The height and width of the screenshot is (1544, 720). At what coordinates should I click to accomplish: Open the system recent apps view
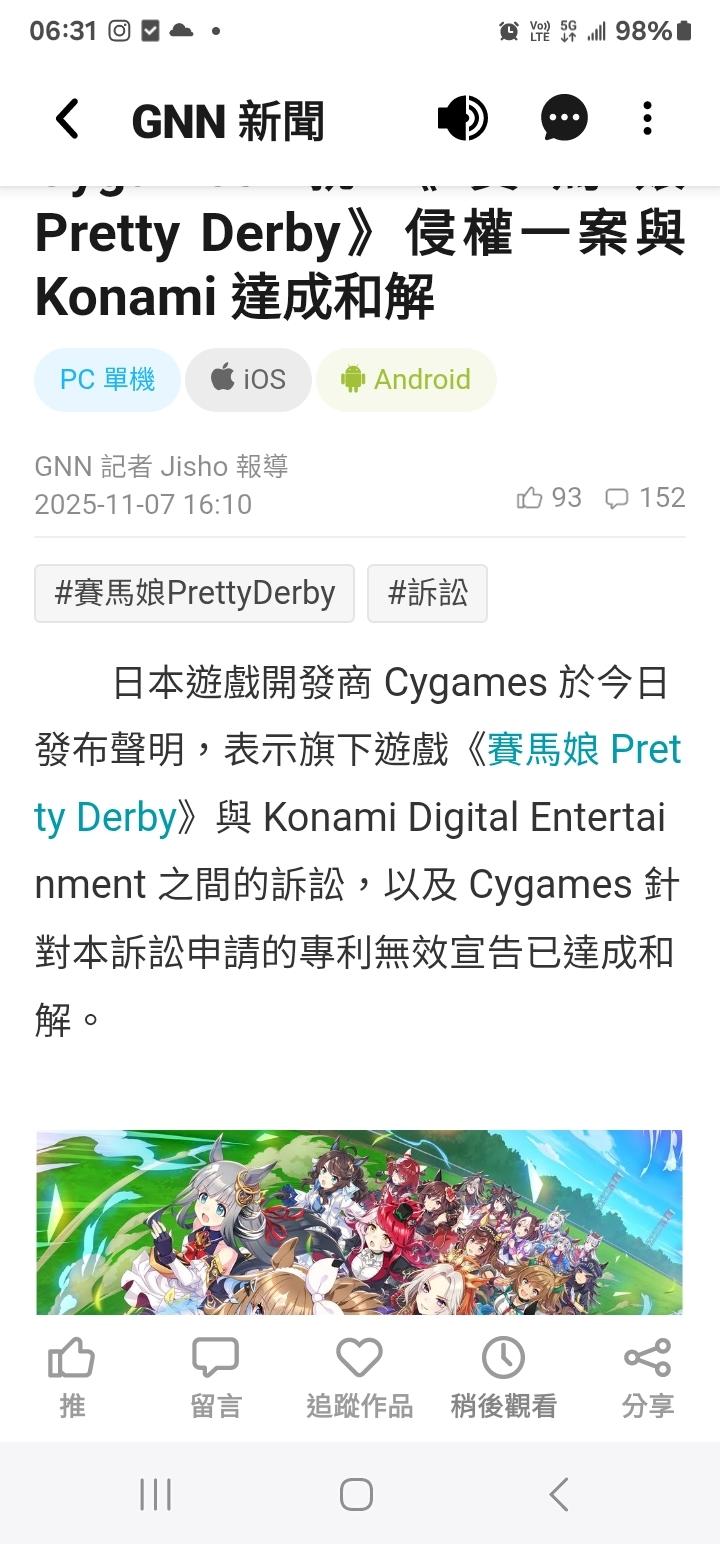click(x=156, y=1495)
